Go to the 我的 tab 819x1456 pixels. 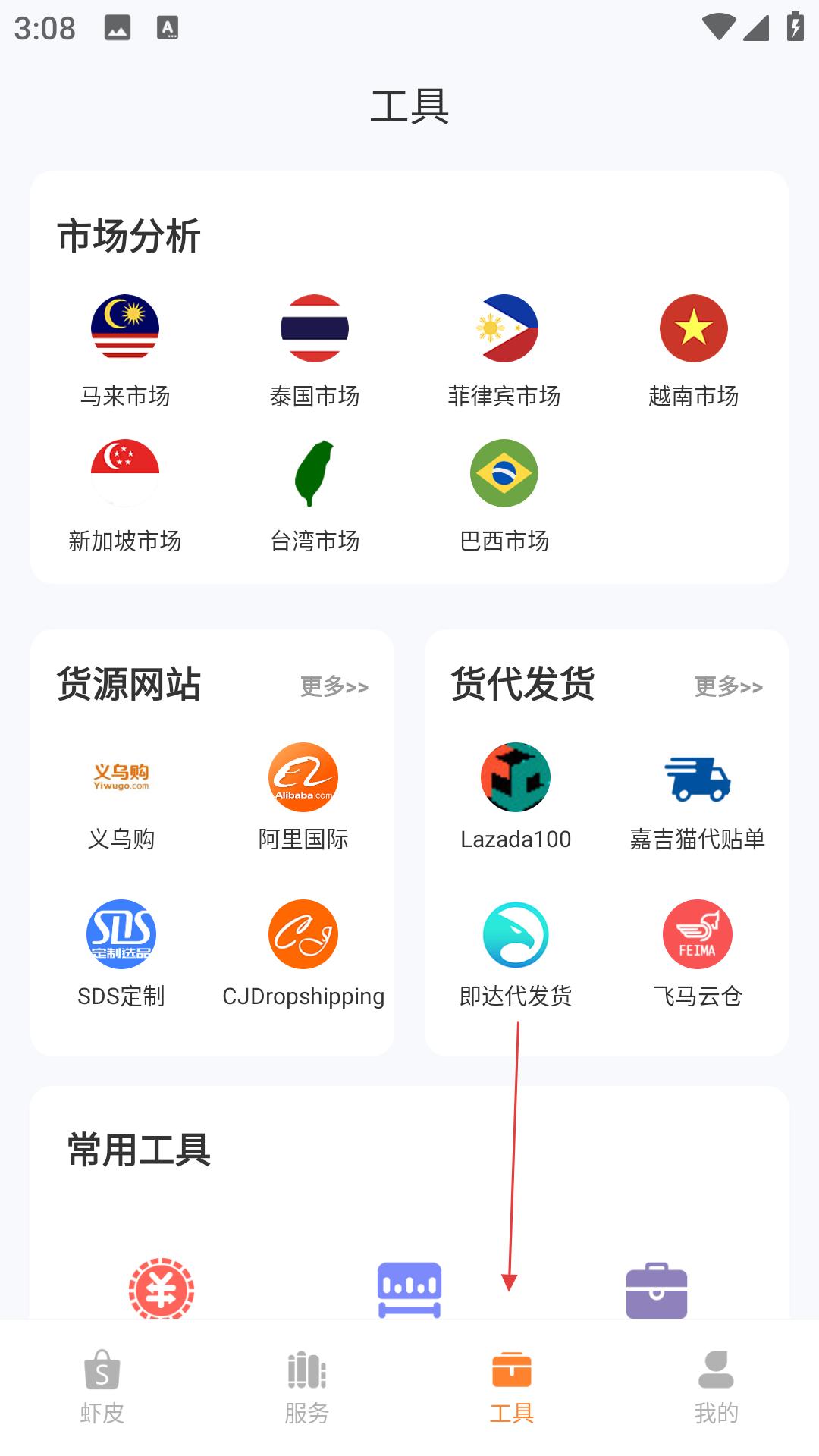click(717, 1388)
